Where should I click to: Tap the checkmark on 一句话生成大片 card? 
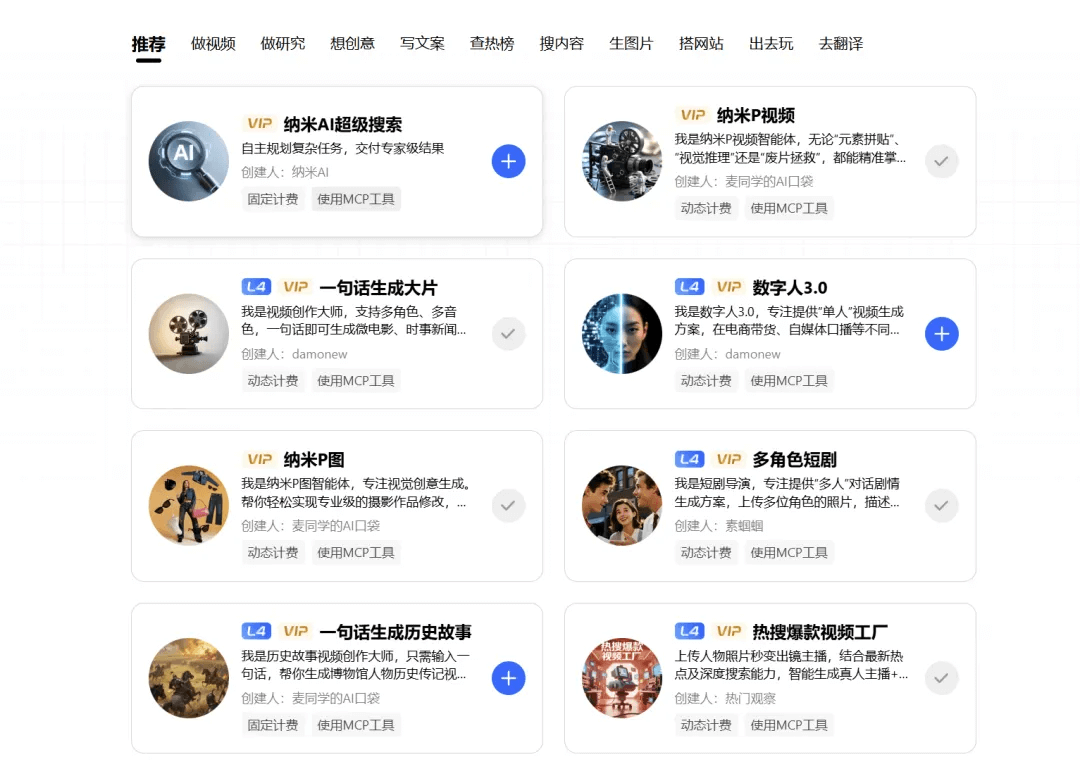508,334
